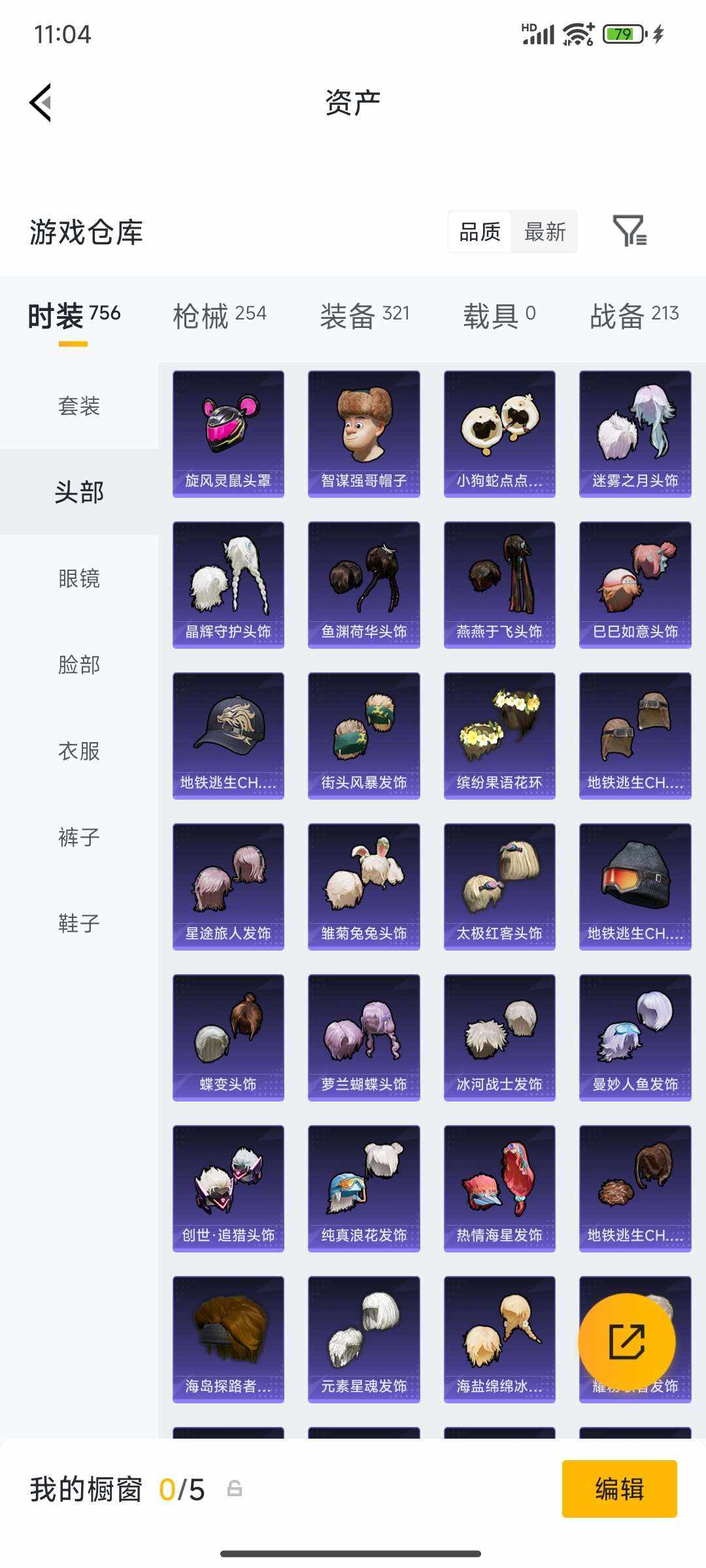Tap the back arrow to leave 资产 page

point(39,101)
